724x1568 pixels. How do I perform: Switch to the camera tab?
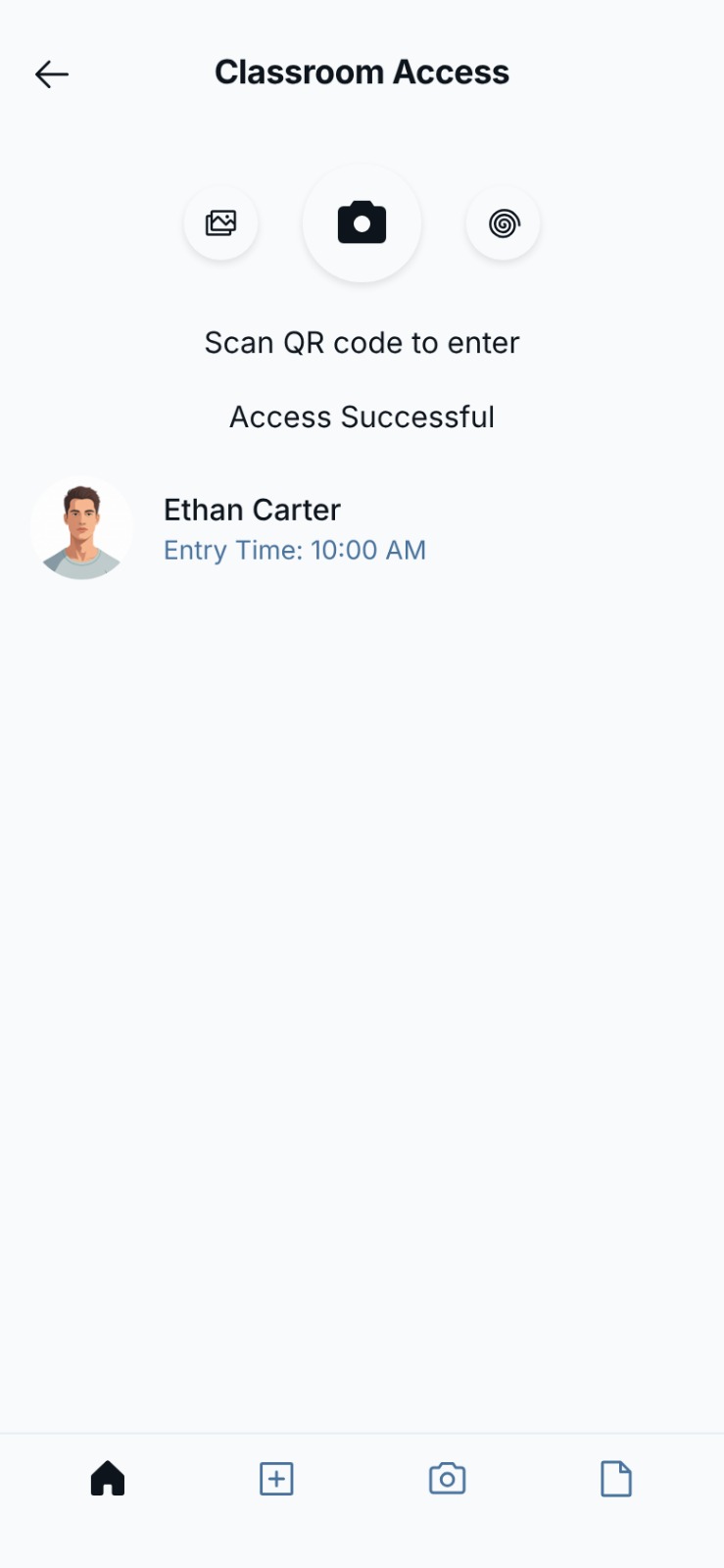(447, 1478)
